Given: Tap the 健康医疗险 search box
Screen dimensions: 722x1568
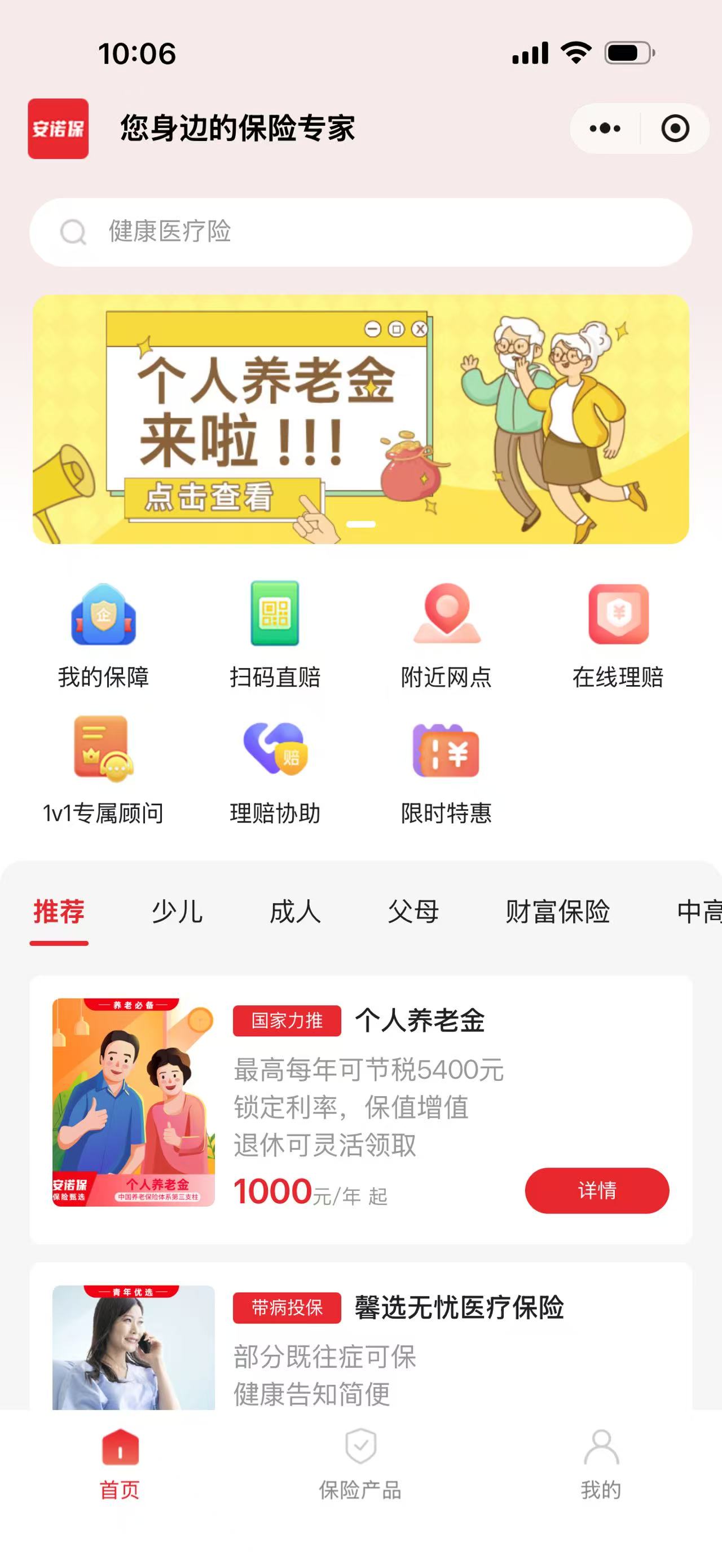Looking at the screenshot, I should click(x=360, y=232).
